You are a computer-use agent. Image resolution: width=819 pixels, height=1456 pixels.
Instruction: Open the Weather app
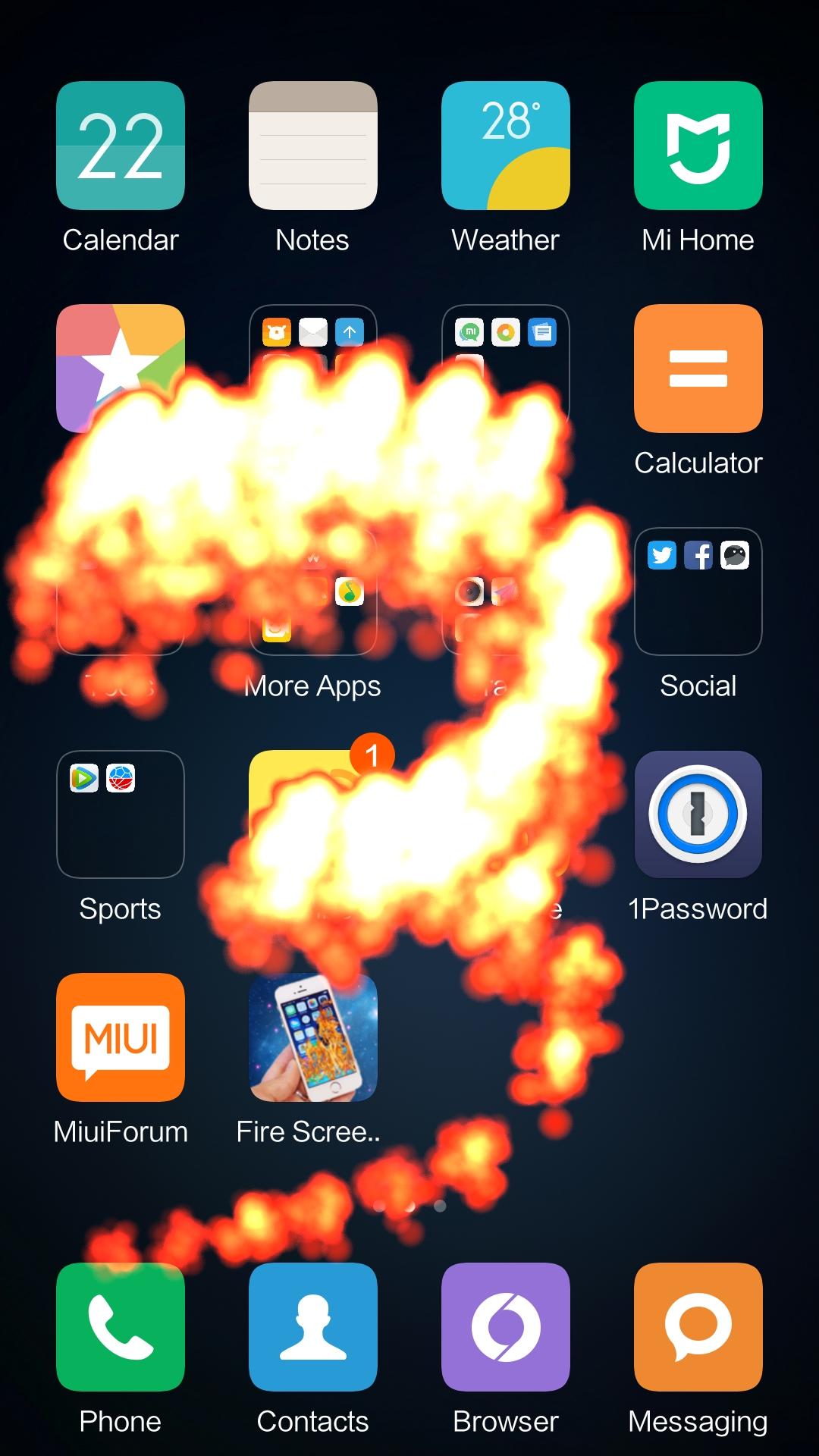pos(506,146)
